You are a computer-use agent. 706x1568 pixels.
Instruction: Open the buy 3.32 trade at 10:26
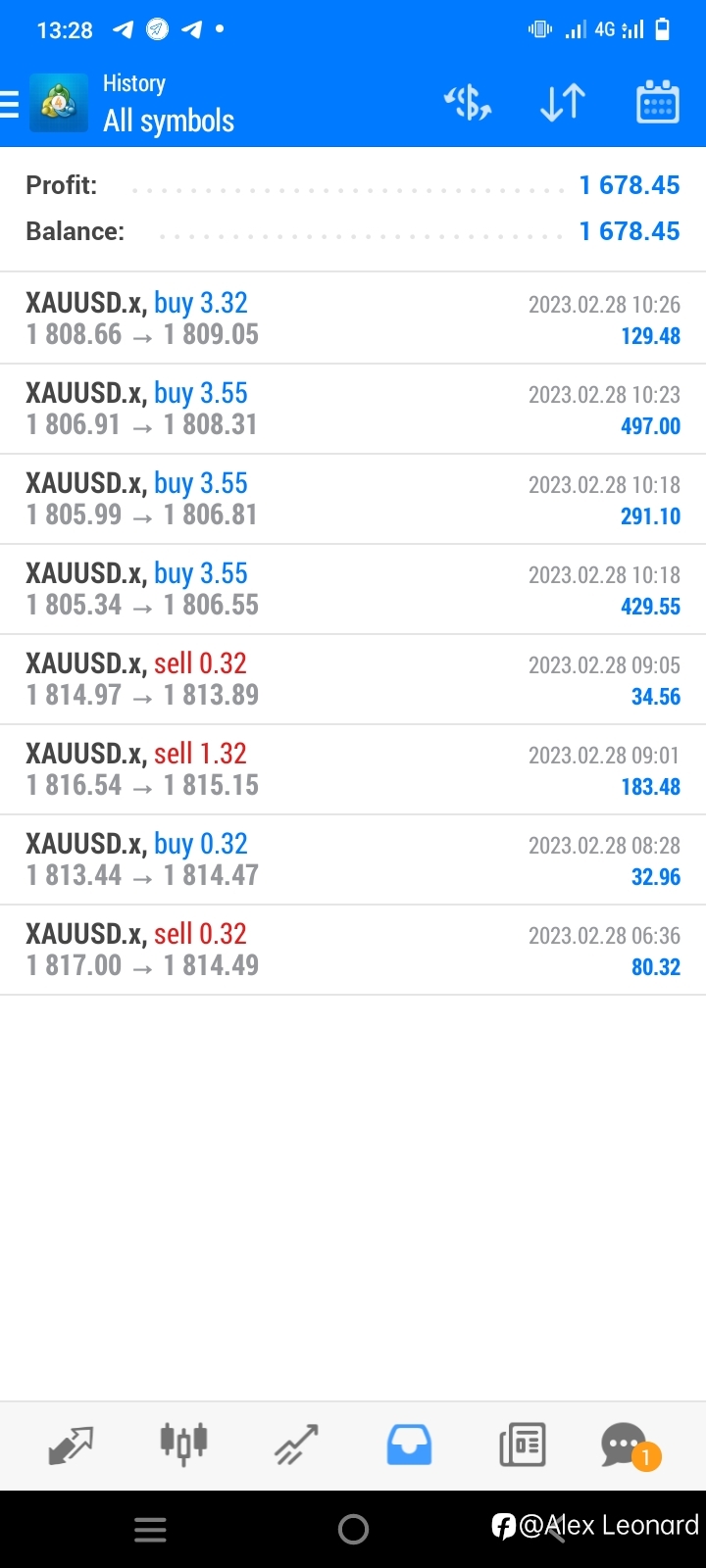[353, 318]
